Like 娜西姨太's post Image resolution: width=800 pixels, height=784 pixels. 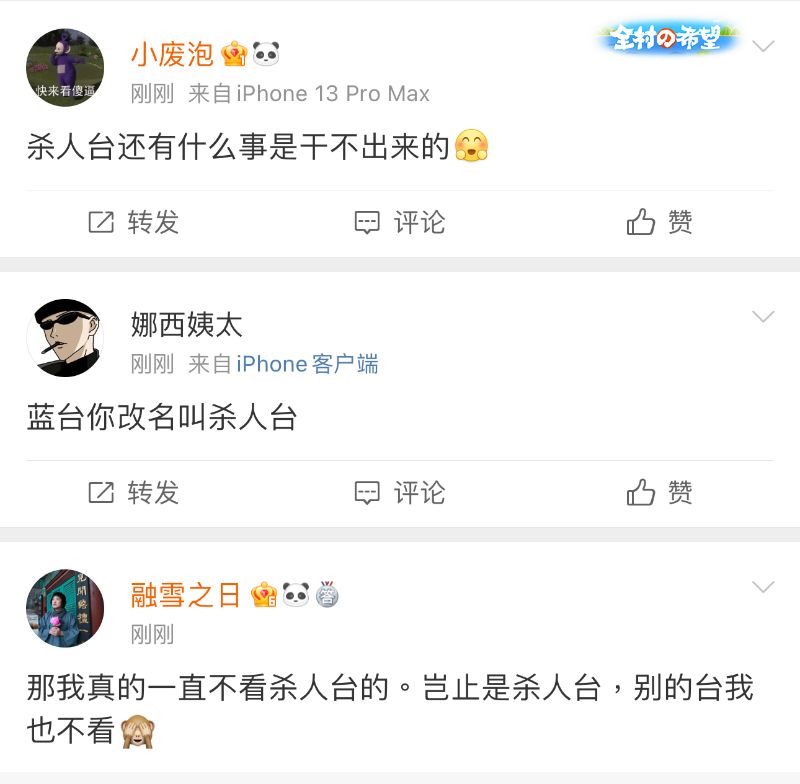point(660,493)
